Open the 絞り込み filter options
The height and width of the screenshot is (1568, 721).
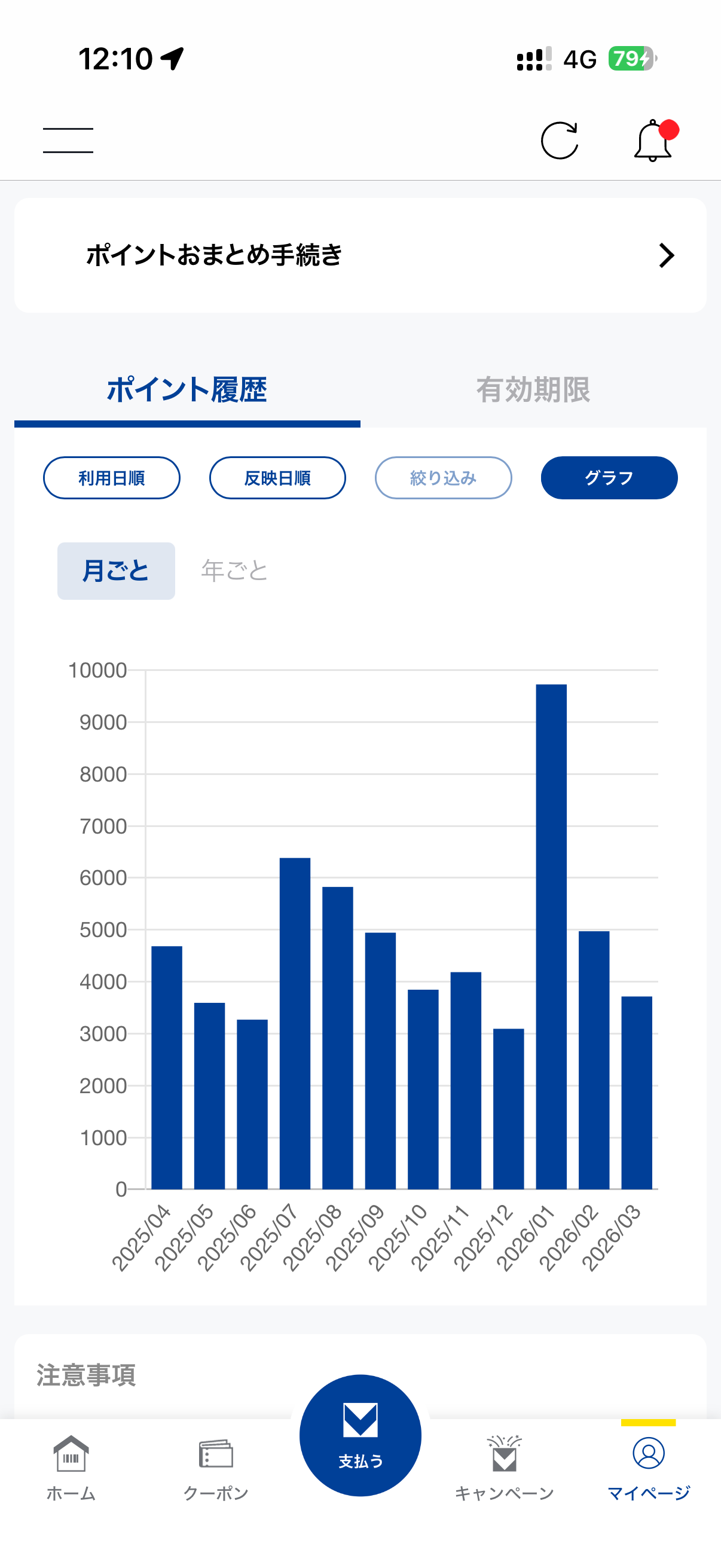point(443,478)
